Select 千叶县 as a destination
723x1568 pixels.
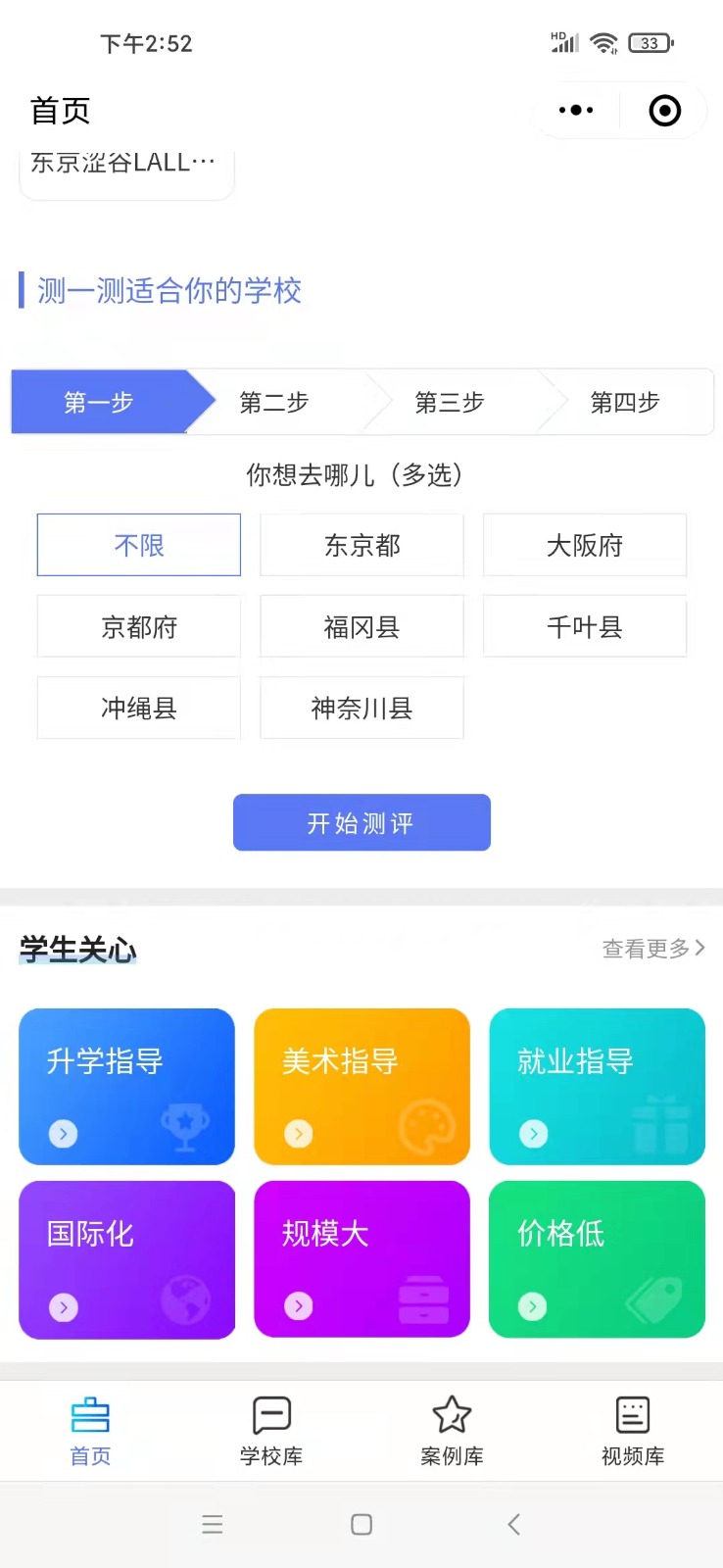[x=585, y=626]
